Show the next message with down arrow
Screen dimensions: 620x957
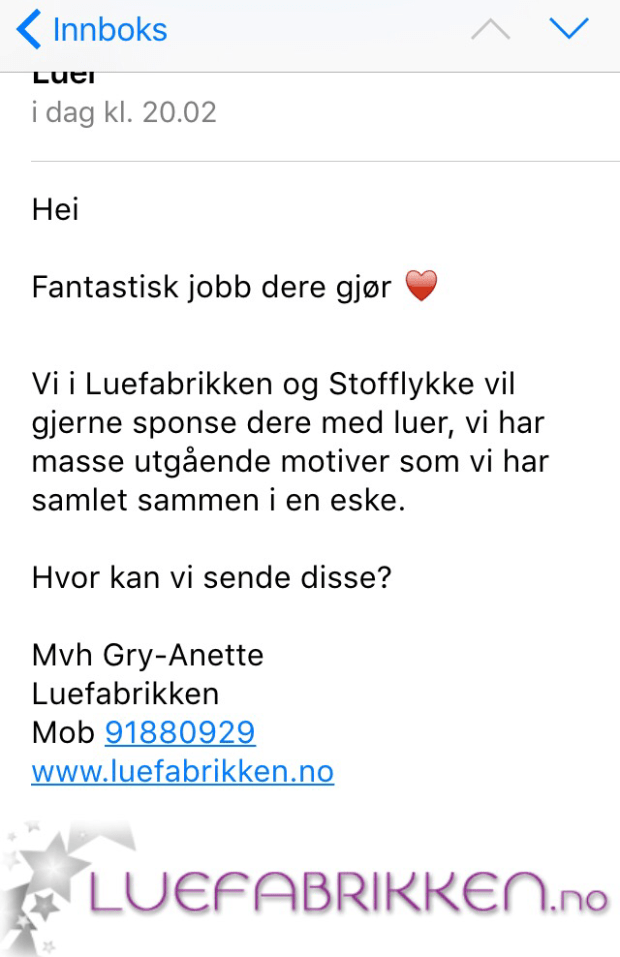[569, 29]
